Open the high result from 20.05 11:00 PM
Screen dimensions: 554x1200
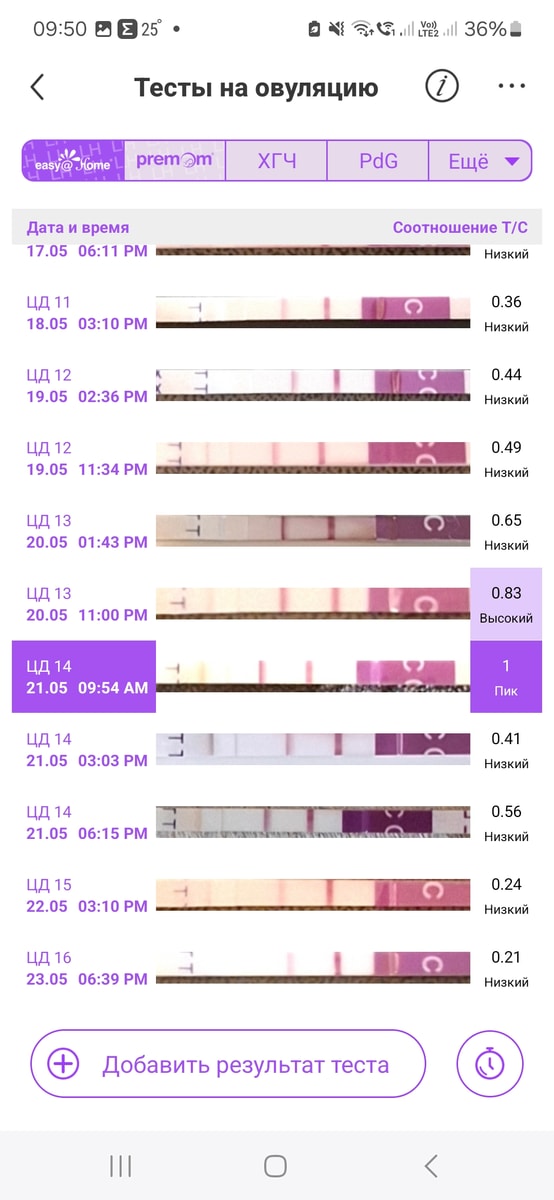tap(277, 605)
